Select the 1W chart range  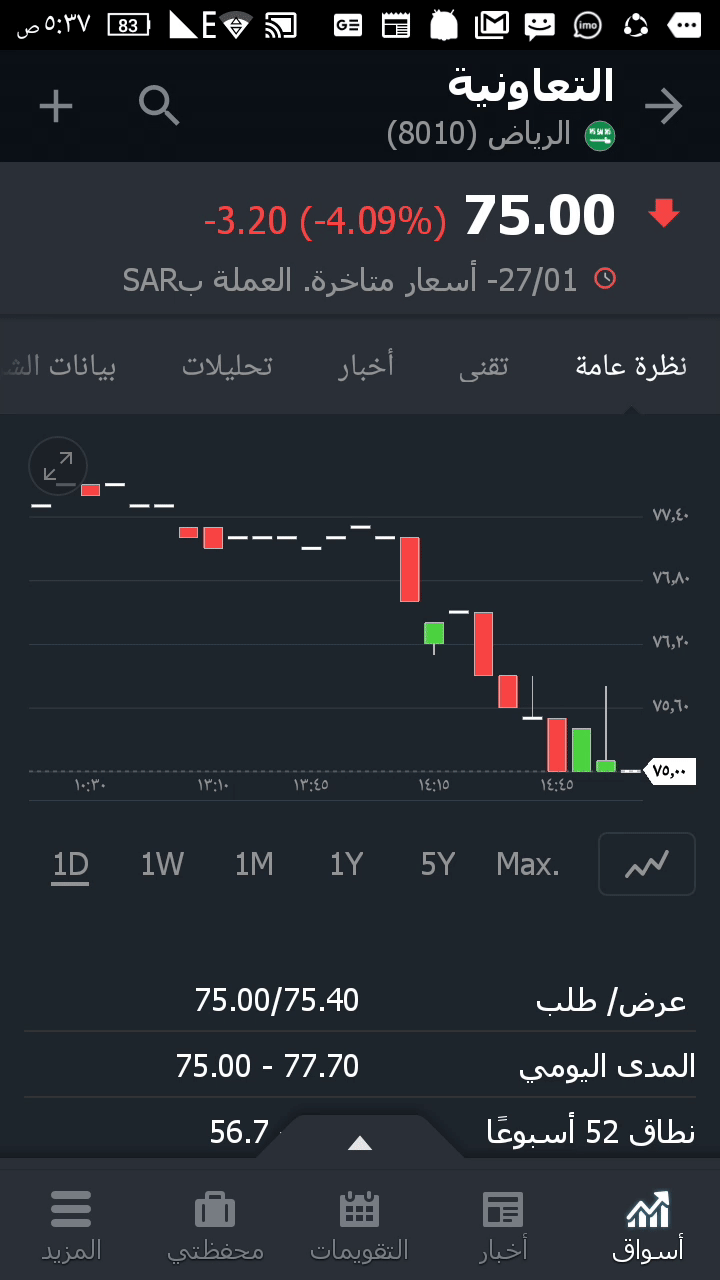(162, 864)
